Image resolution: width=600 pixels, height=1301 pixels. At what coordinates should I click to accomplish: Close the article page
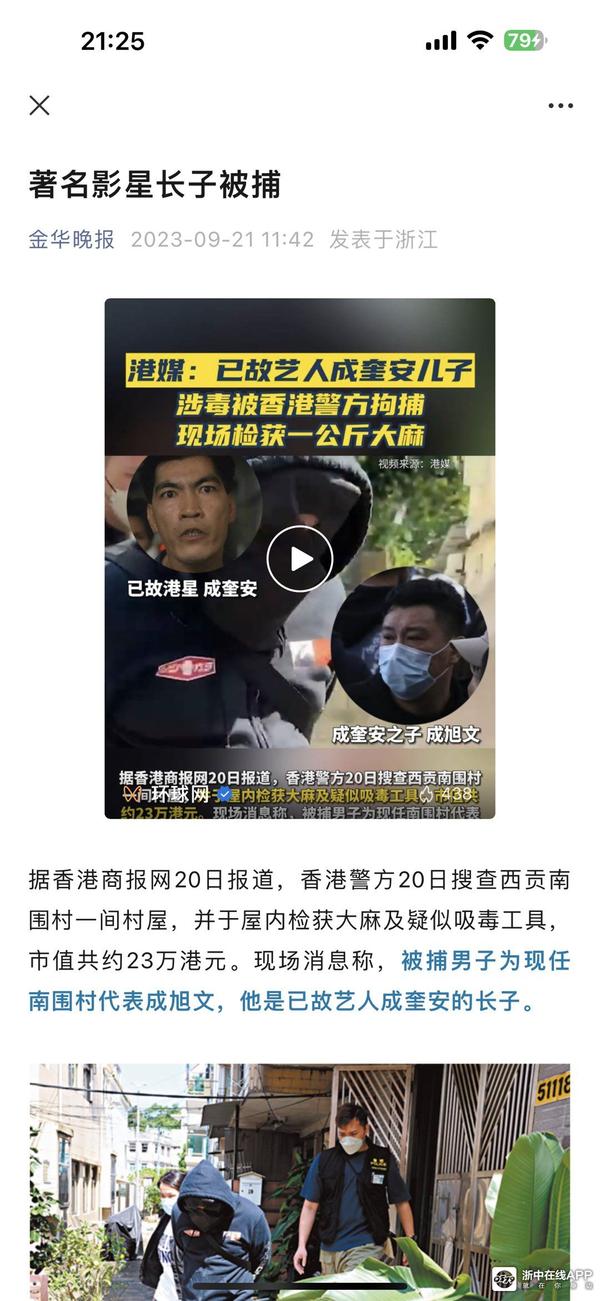[x=40, y=105]
